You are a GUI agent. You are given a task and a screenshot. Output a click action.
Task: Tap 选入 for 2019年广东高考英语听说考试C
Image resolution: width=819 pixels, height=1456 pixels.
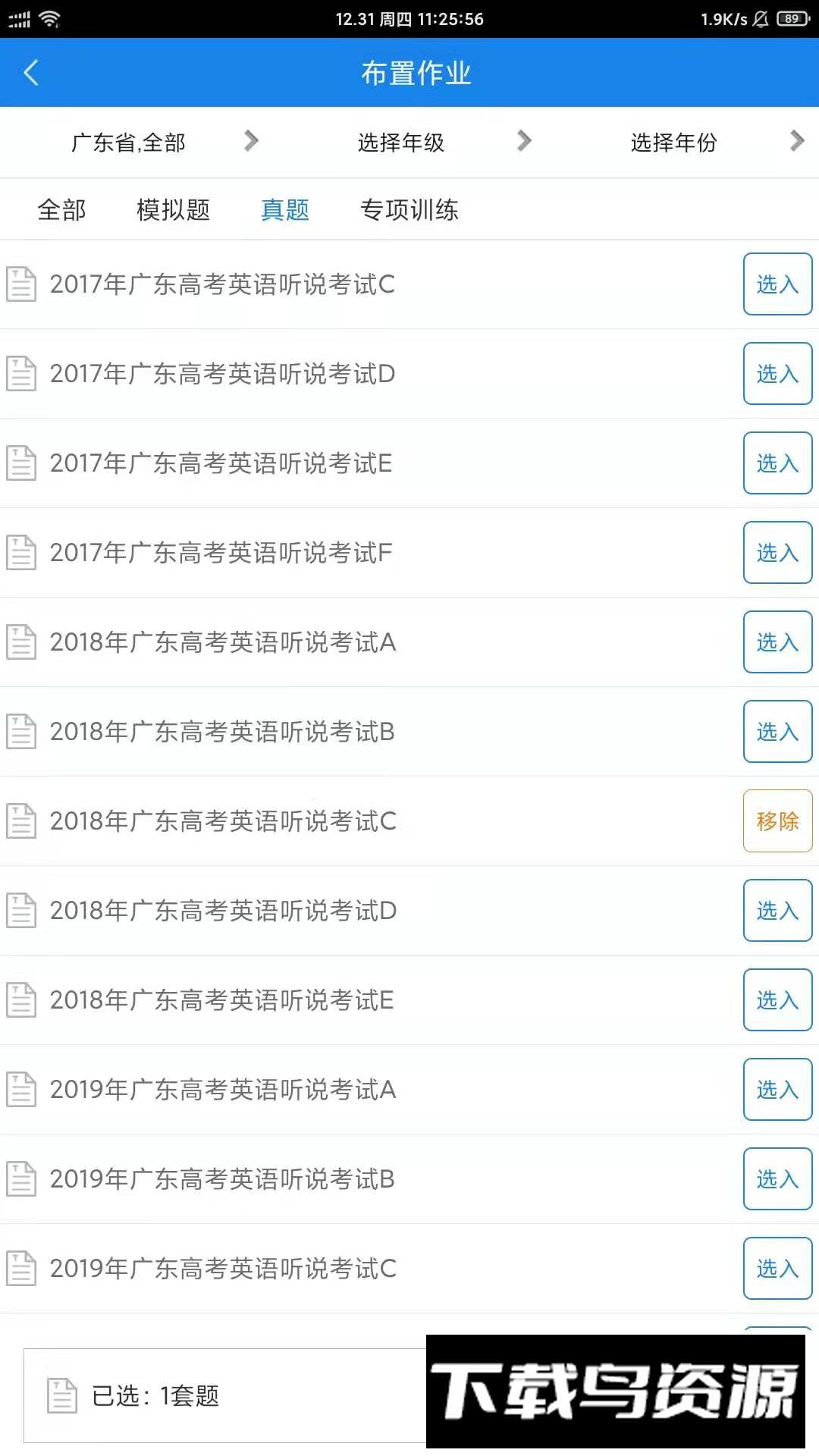tap(777, 1269)
